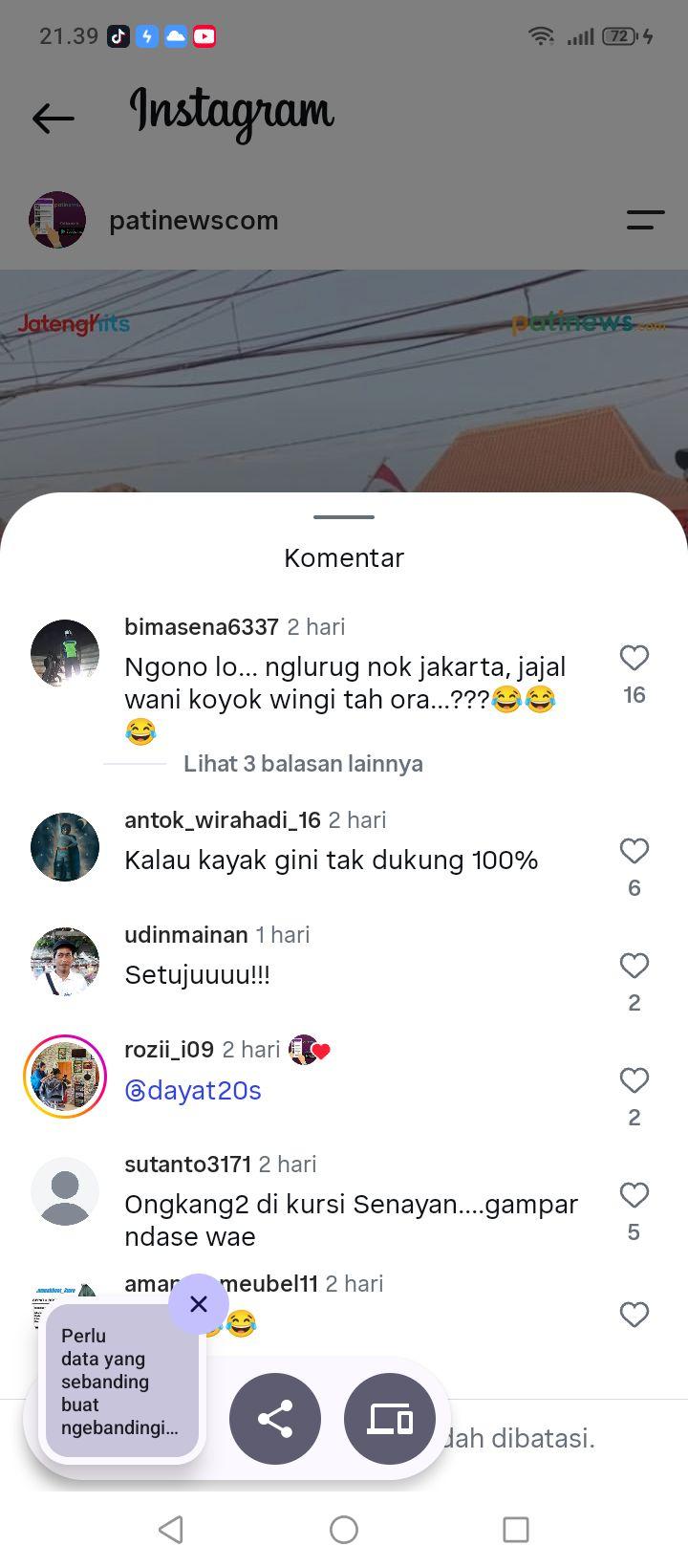Open recent apps with the square button
Screen dimensions: 688x1568
[x=516, y=1530]
